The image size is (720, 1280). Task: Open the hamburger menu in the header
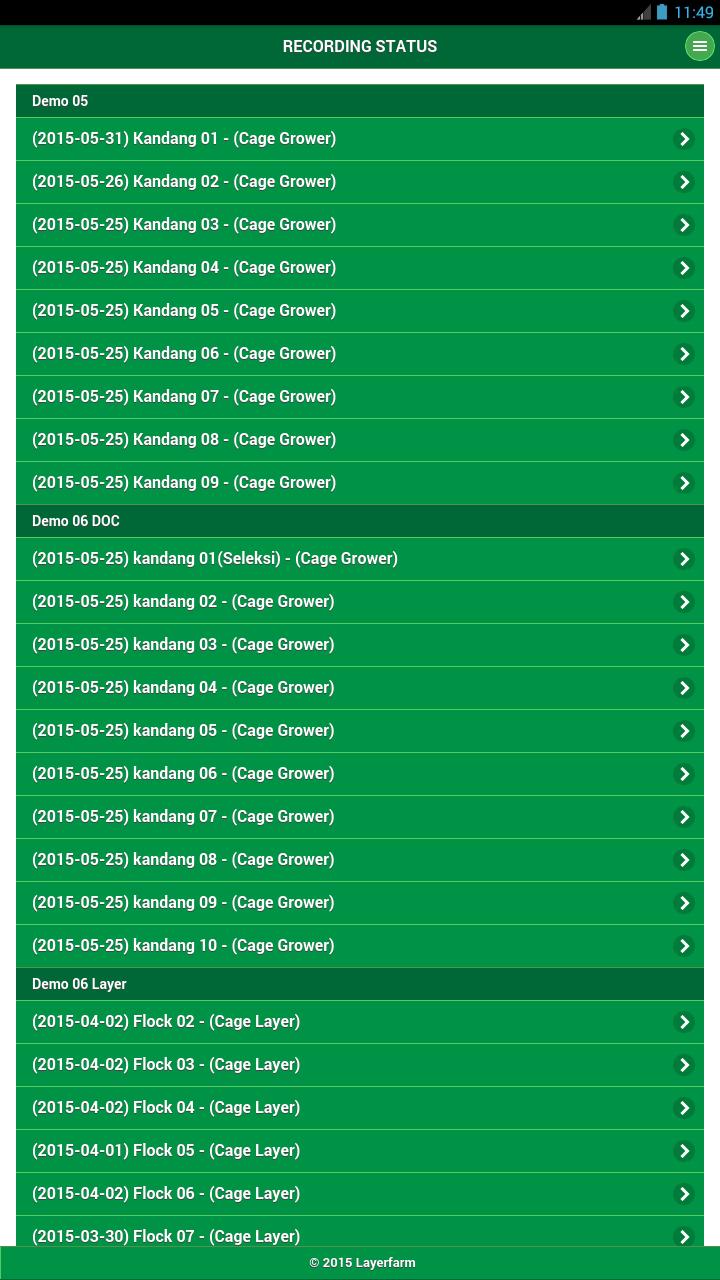[699, 46]
